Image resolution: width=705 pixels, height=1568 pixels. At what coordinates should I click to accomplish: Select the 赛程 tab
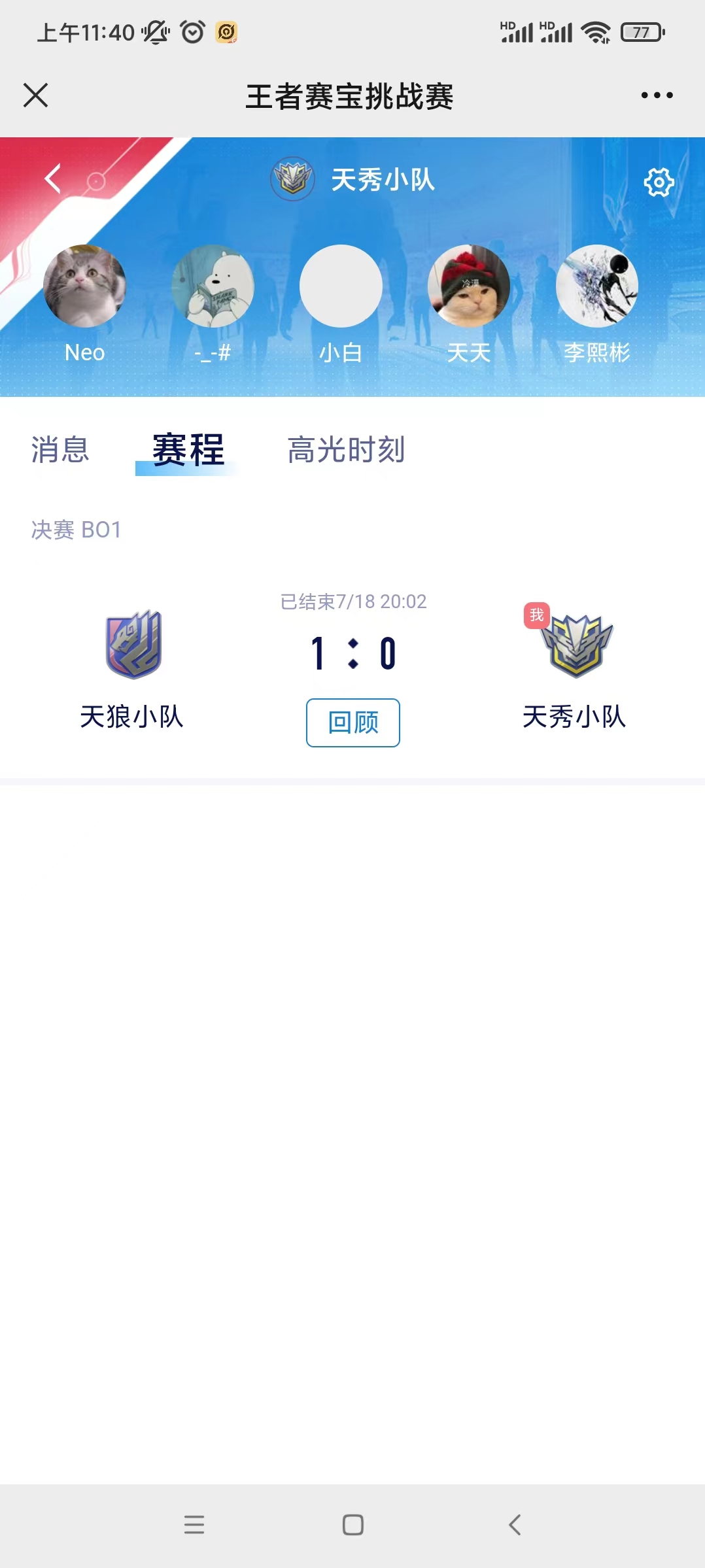tap(188, 450)
